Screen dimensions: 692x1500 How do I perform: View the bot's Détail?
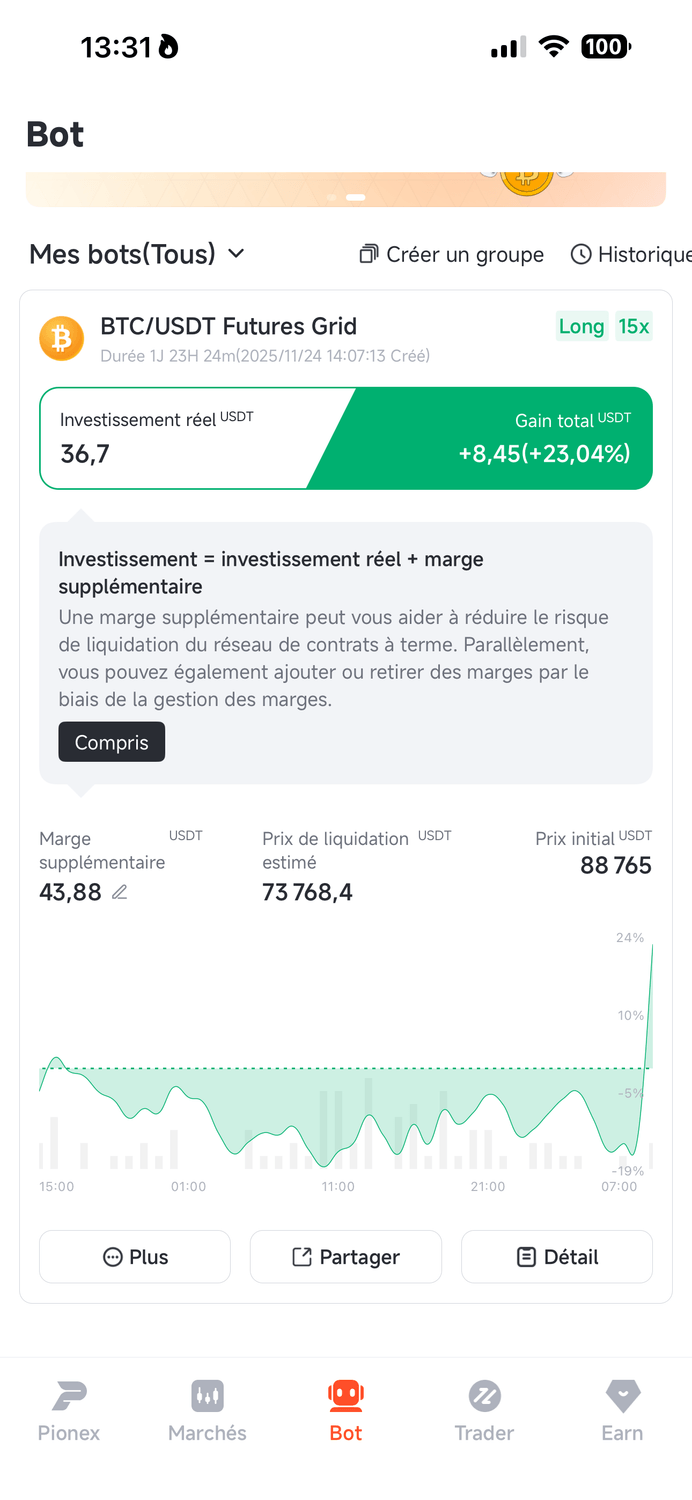pos(557,1257)
